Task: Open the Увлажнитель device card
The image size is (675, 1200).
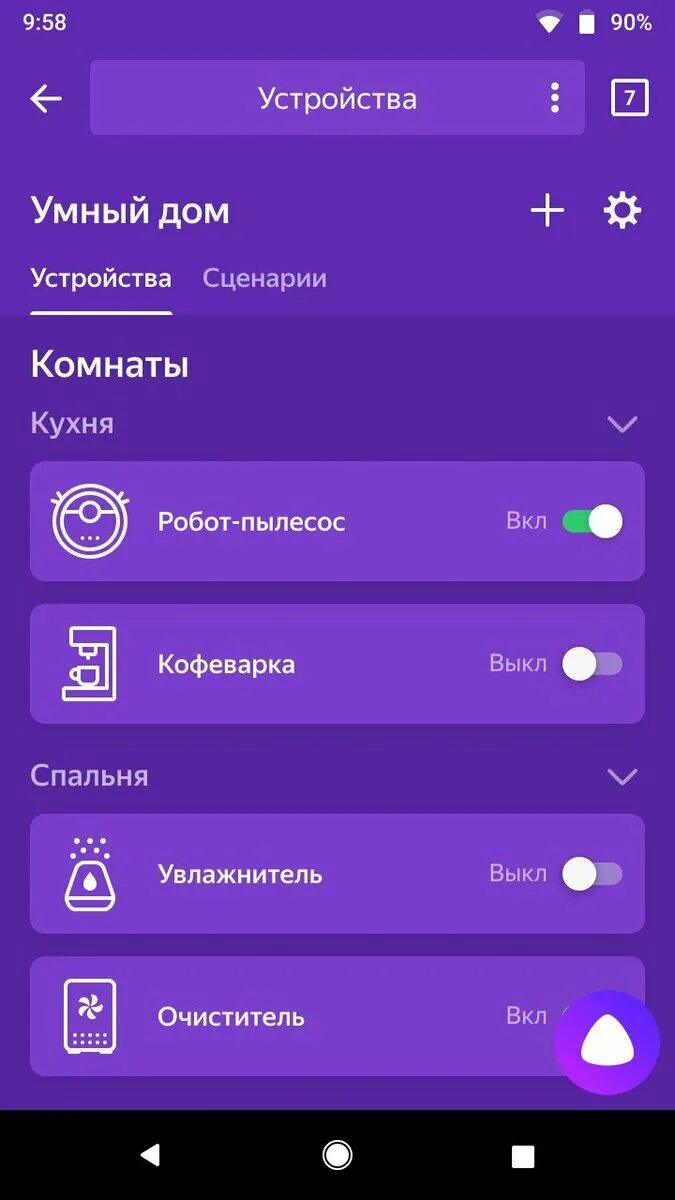Action: pos(240,874)
